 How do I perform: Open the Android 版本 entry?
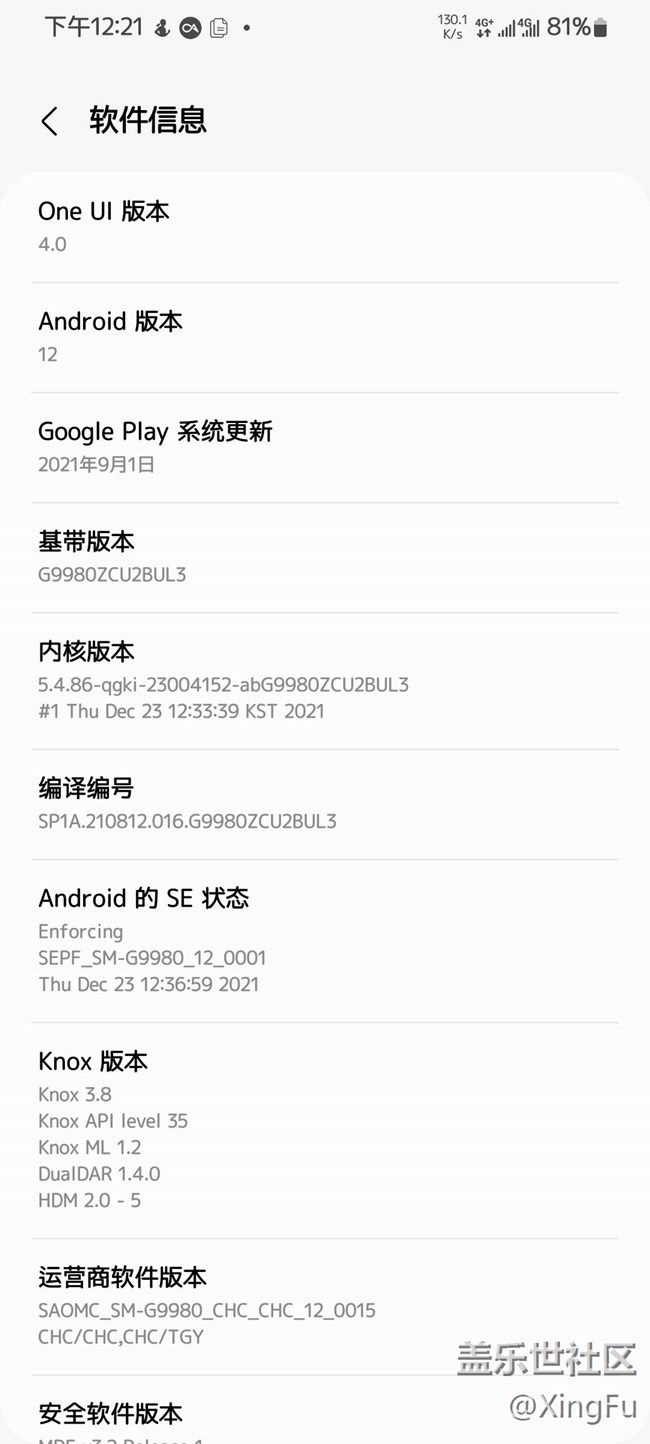click(x=324, y=337)
